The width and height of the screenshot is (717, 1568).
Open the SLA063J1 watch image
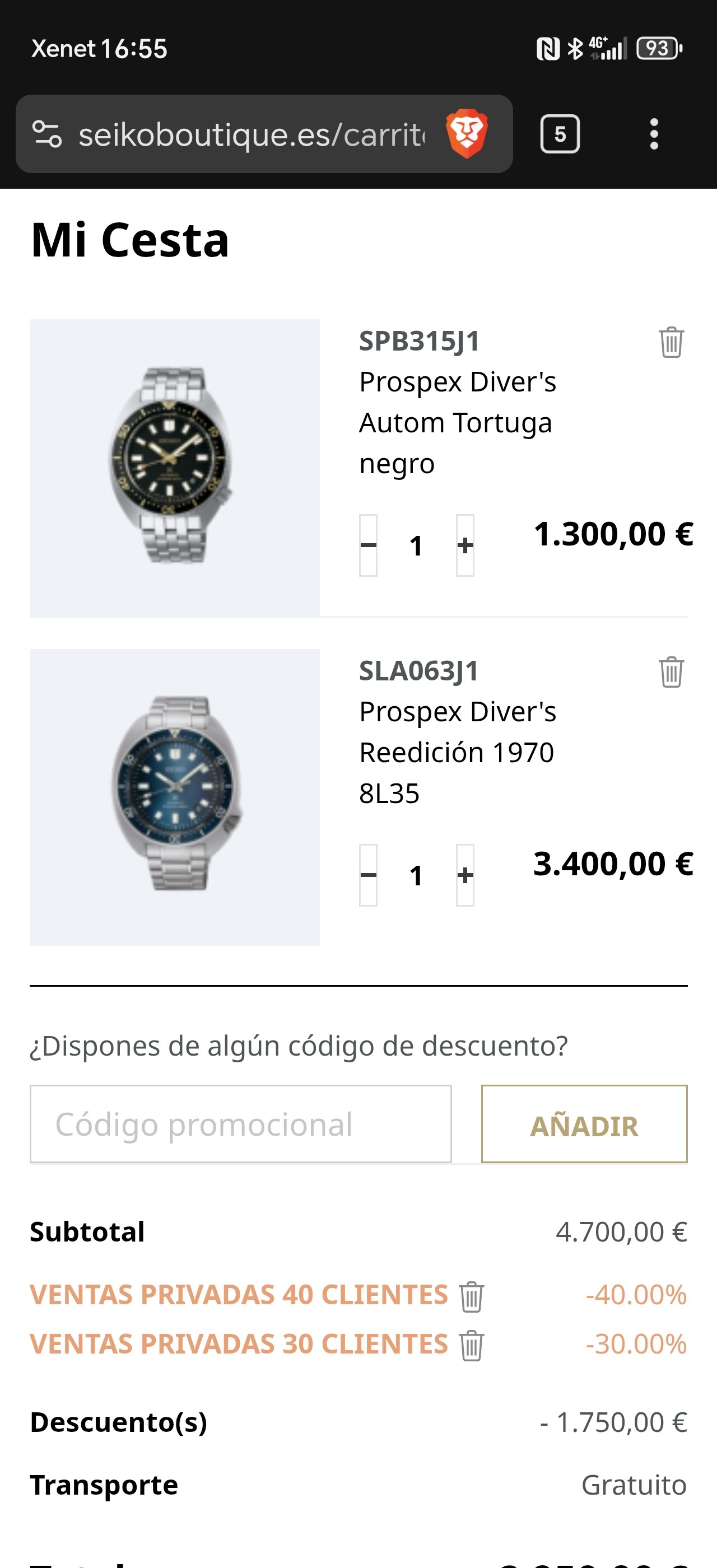[175, 796]
